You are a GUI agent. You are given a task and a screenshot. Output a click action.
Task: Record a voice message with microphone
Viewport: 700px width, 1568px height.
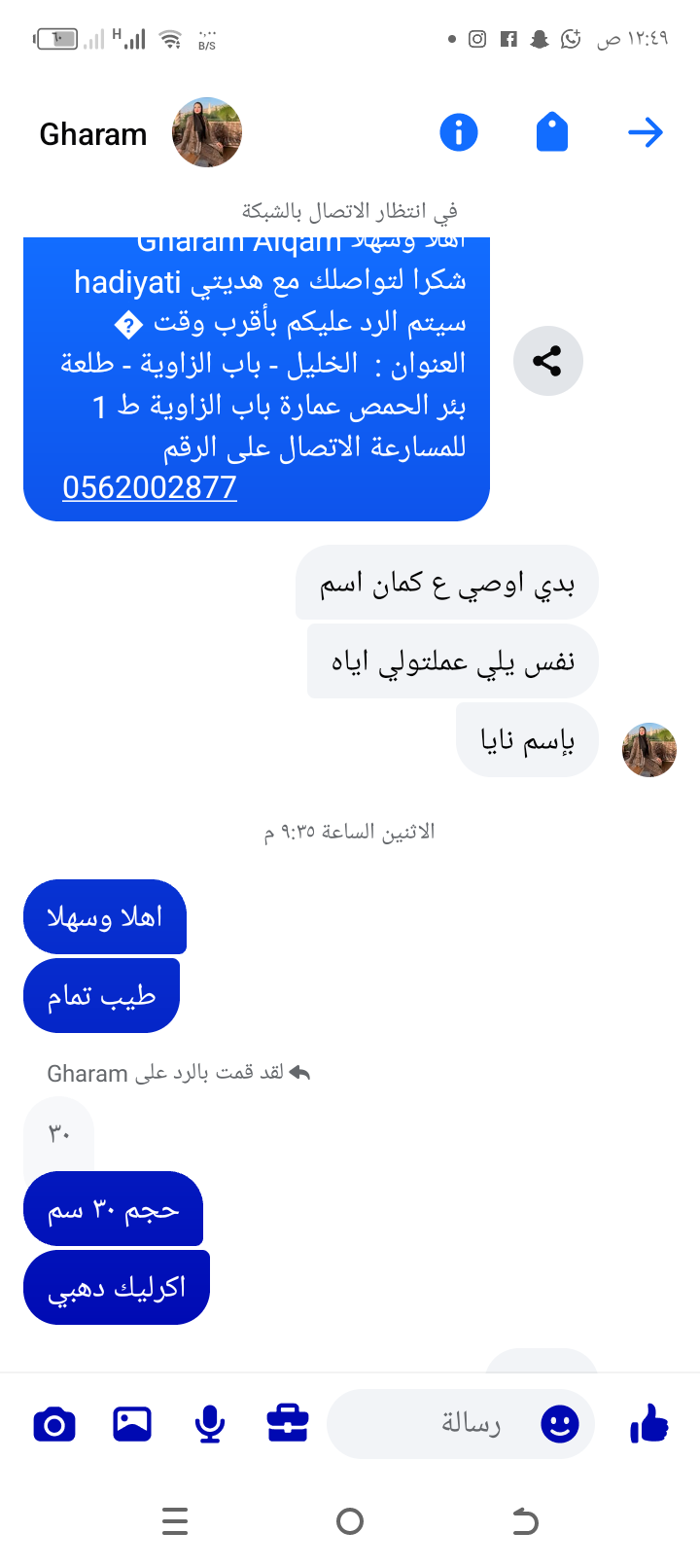point(210,1425)
